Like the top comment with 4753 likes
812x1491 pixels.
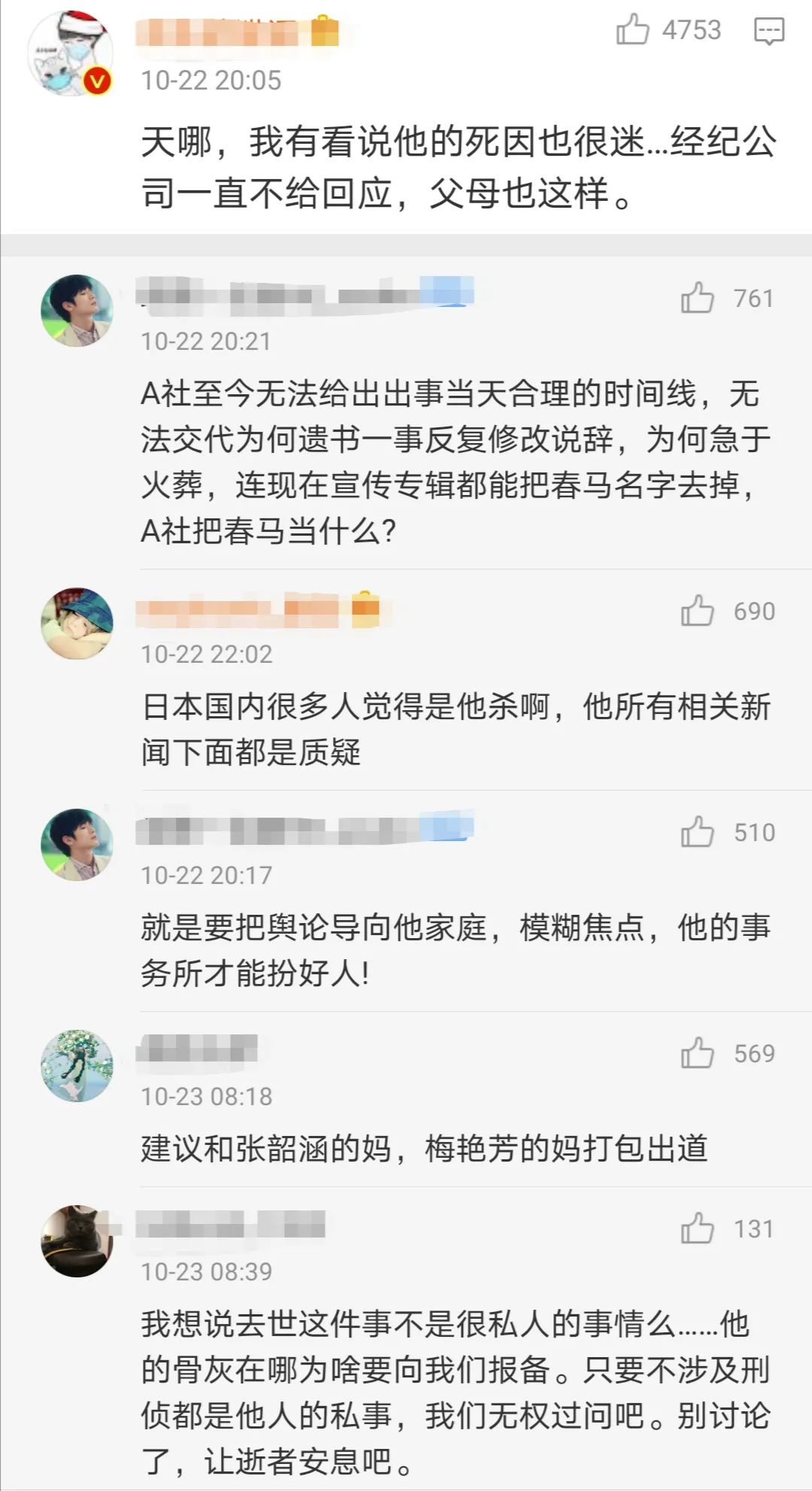pyautogui.click(x=632, y=29)
